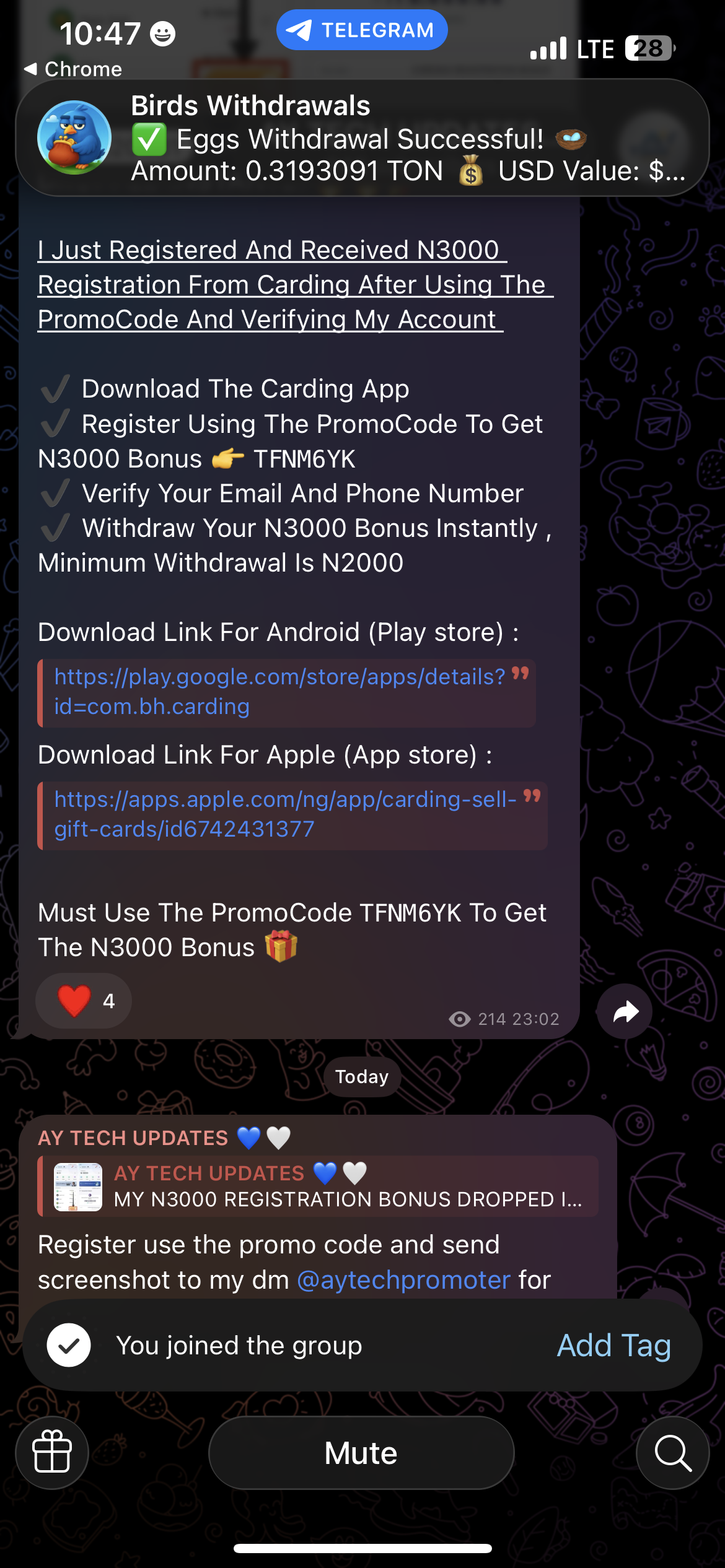The image size is (725, 1568).
Task: Open the App Store carding link
Action: [285, 814]
